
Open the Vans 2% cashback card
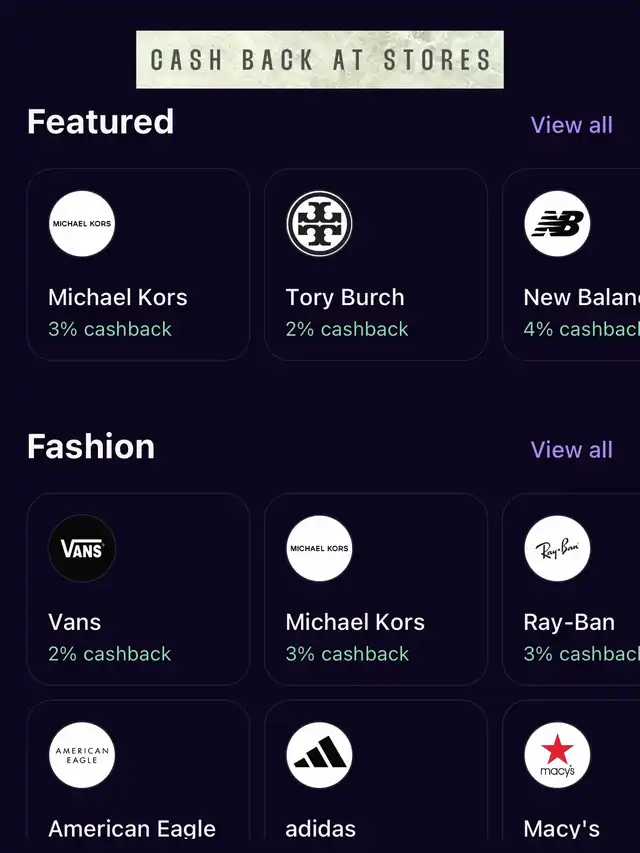click(x=138, y=590)
